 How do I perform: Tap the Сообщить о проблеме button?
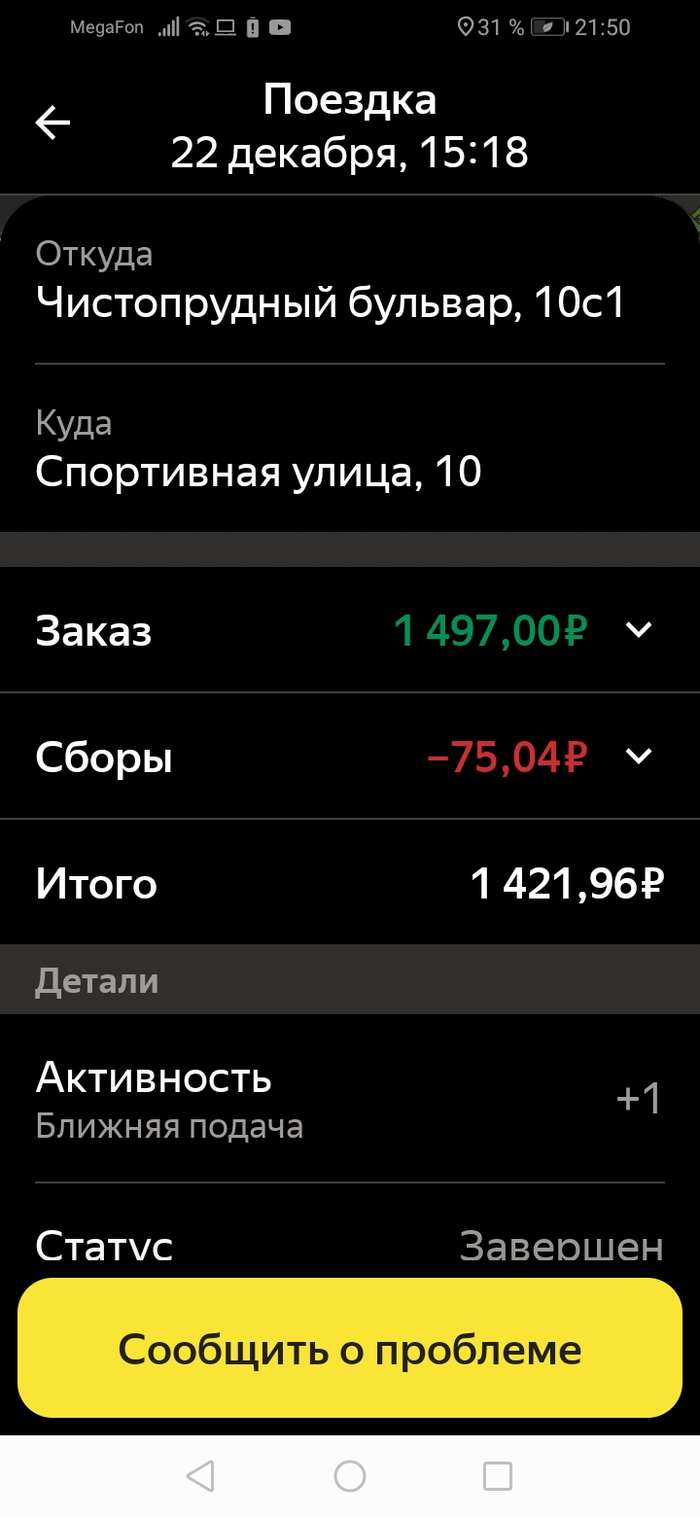click(350, 1348)
